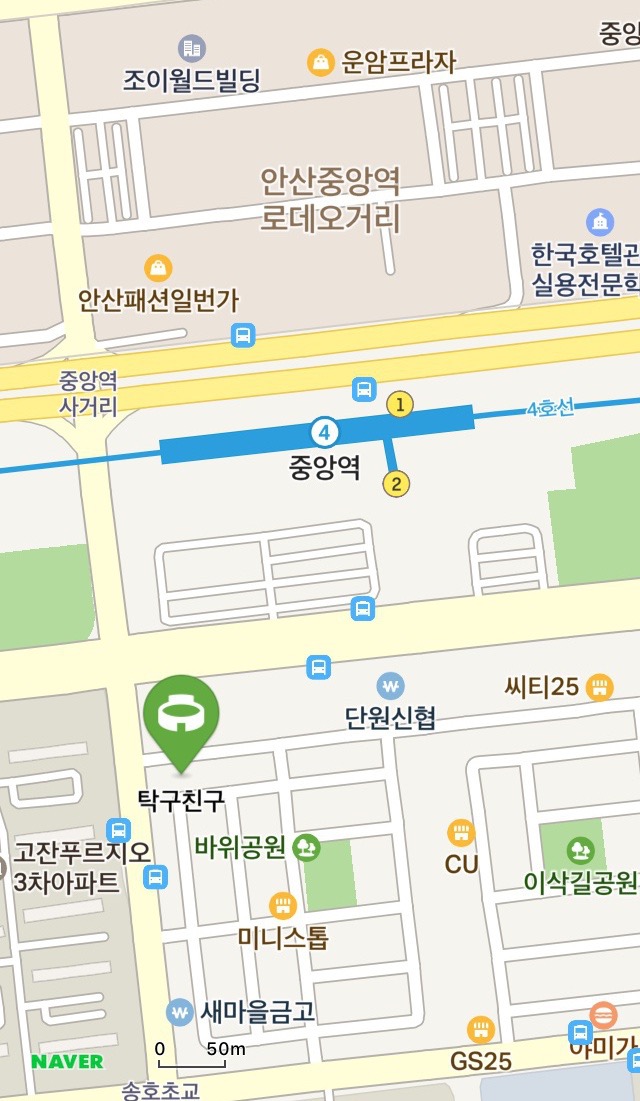
Task: Open the GS25 store marker
Action: point(481,1030)
